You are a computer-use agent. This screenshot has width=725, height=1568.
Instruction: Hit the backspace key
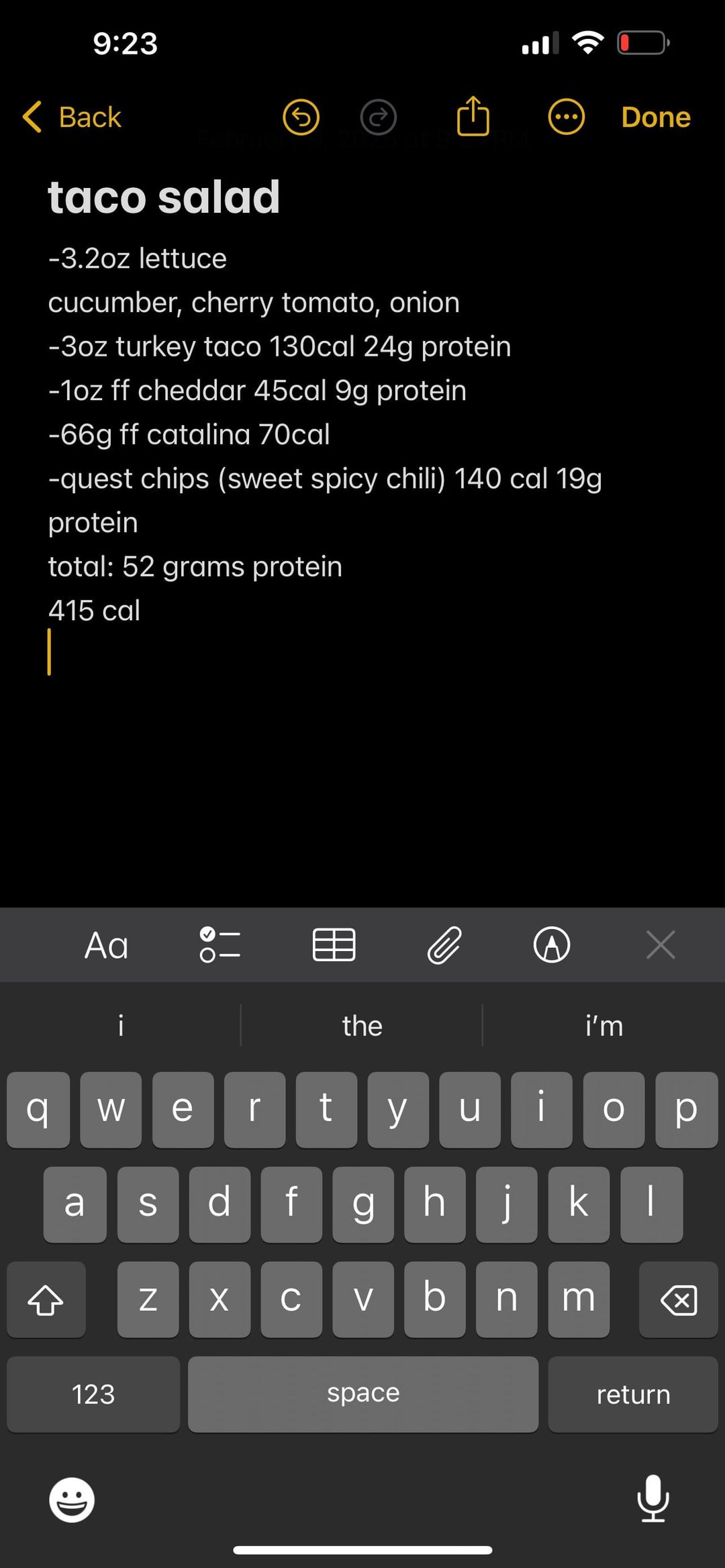tap(679, 1300)
